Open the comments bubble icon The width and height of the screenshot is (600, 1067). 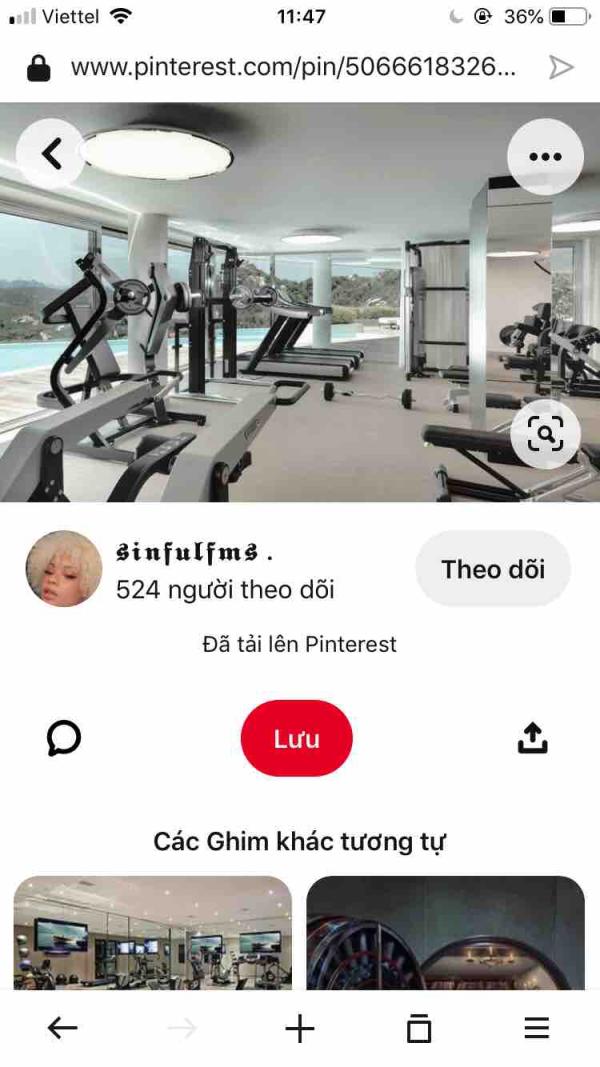[64, 738]
